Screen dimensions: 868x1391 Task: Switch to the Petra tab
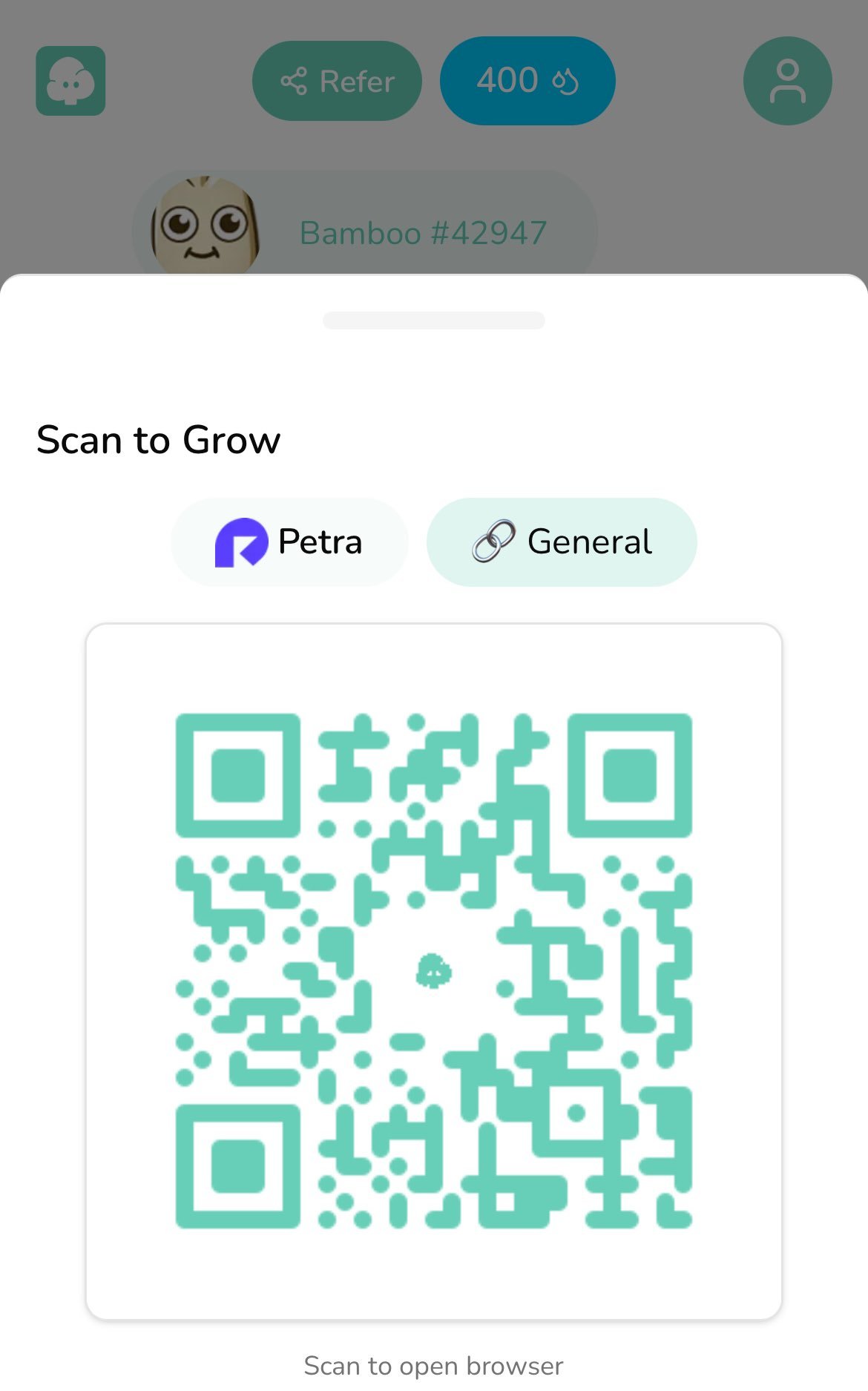[x=289, y=542]
